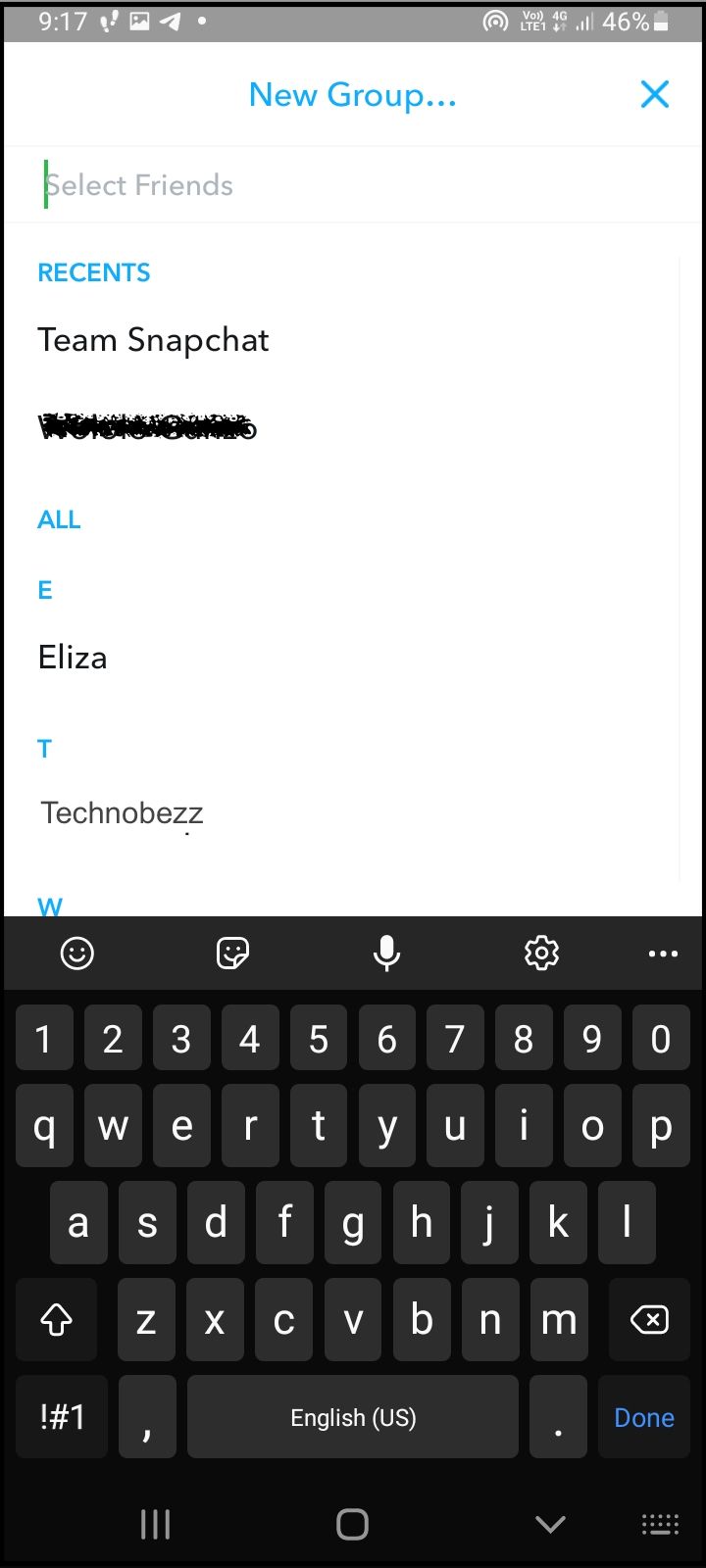Start voice input with the microphone

coord(387,953)
